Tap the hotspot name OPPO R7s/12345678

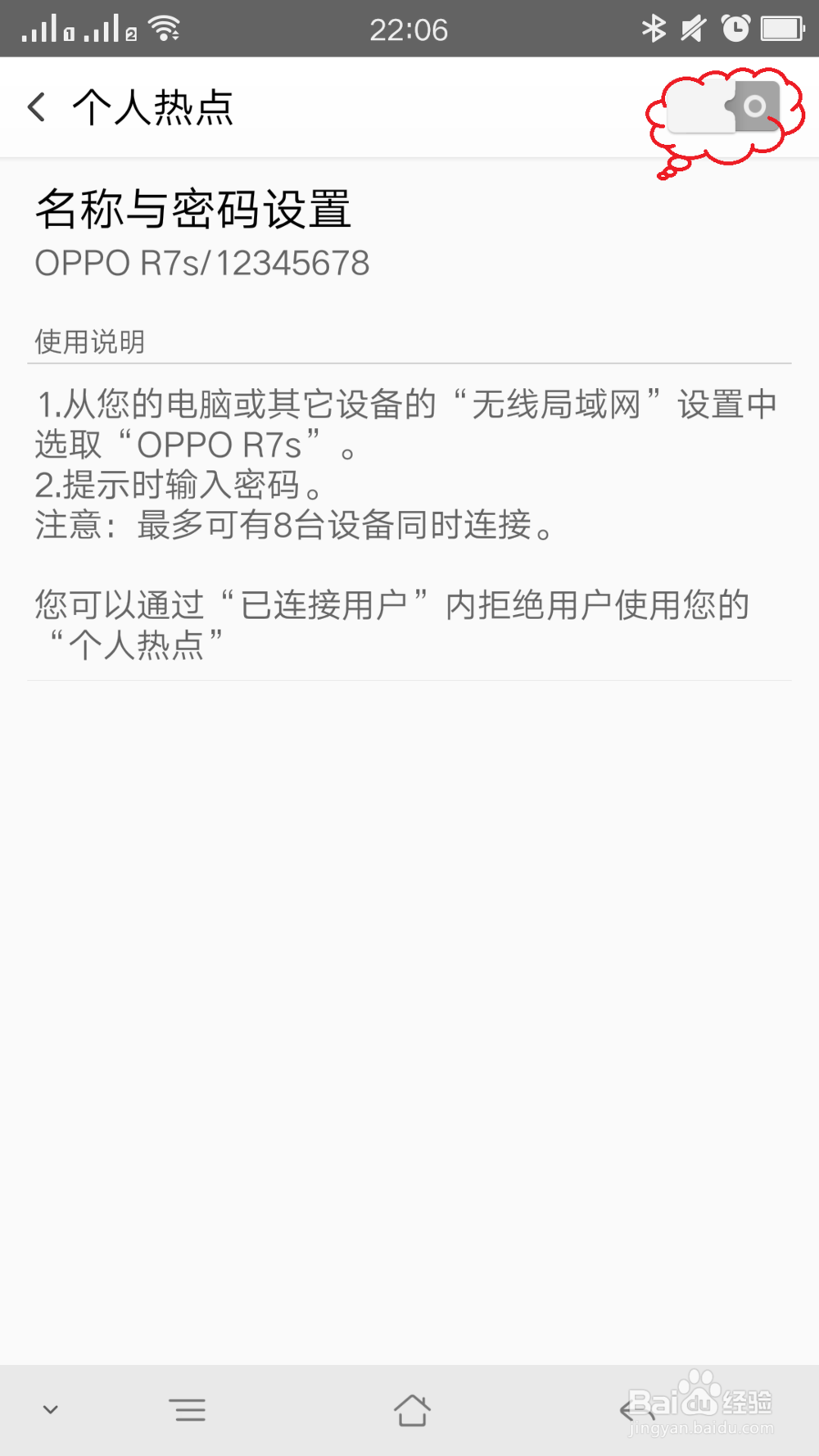(x=202, y=263)
